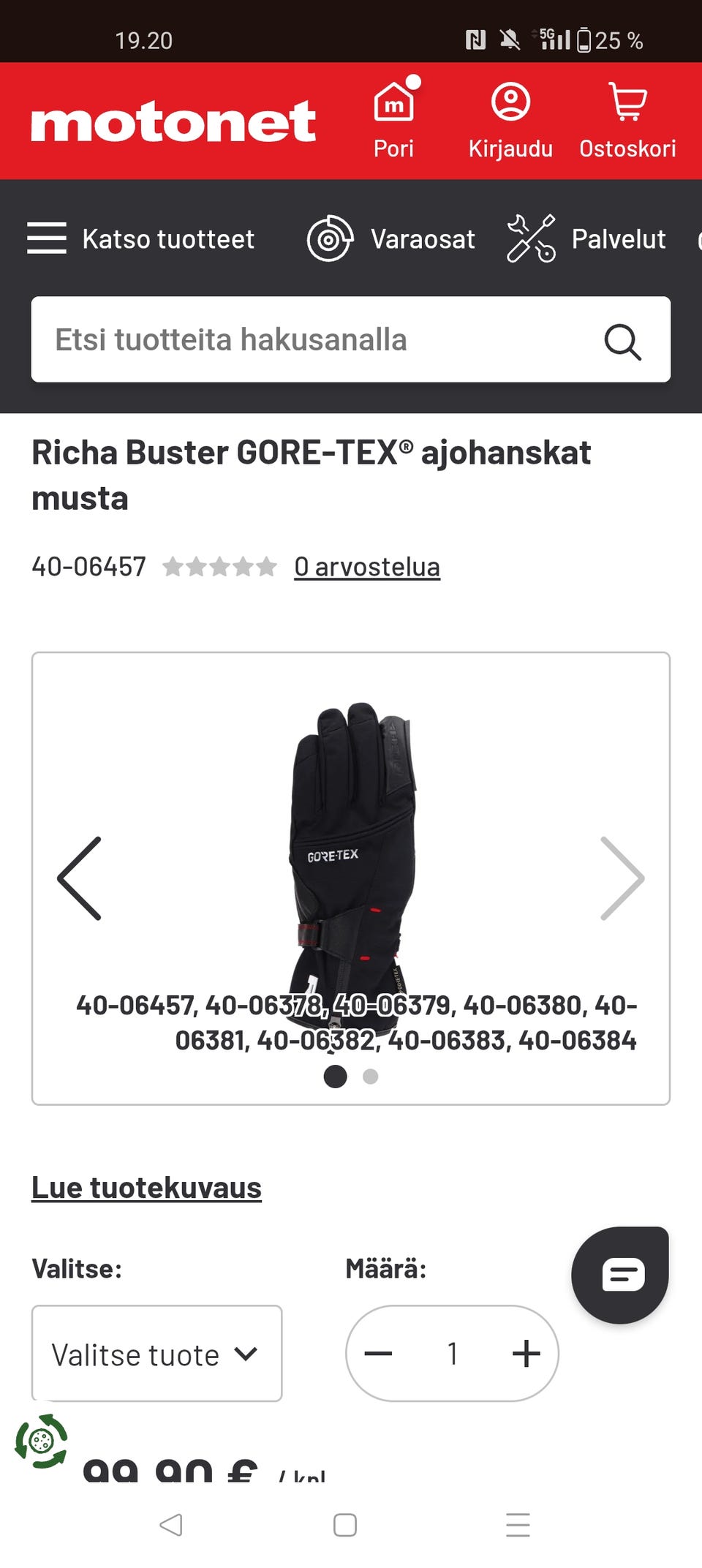Open the cookie settings icon
Screen dimensions: 702x1568
point(41,1441)
